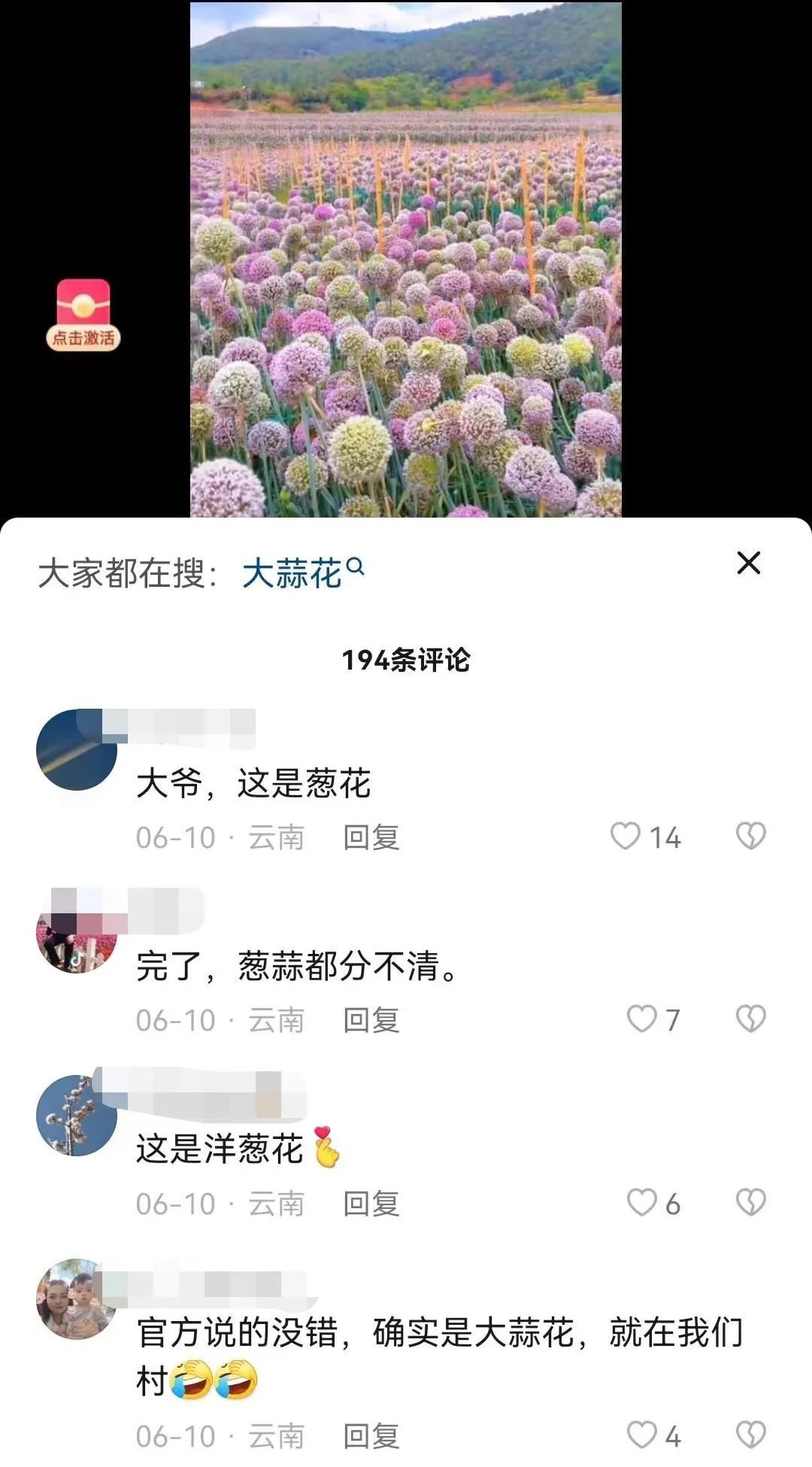The image size is (812, 1467).
Task: Dislike the comment 大爷，这是葱花
Action: 750,836
